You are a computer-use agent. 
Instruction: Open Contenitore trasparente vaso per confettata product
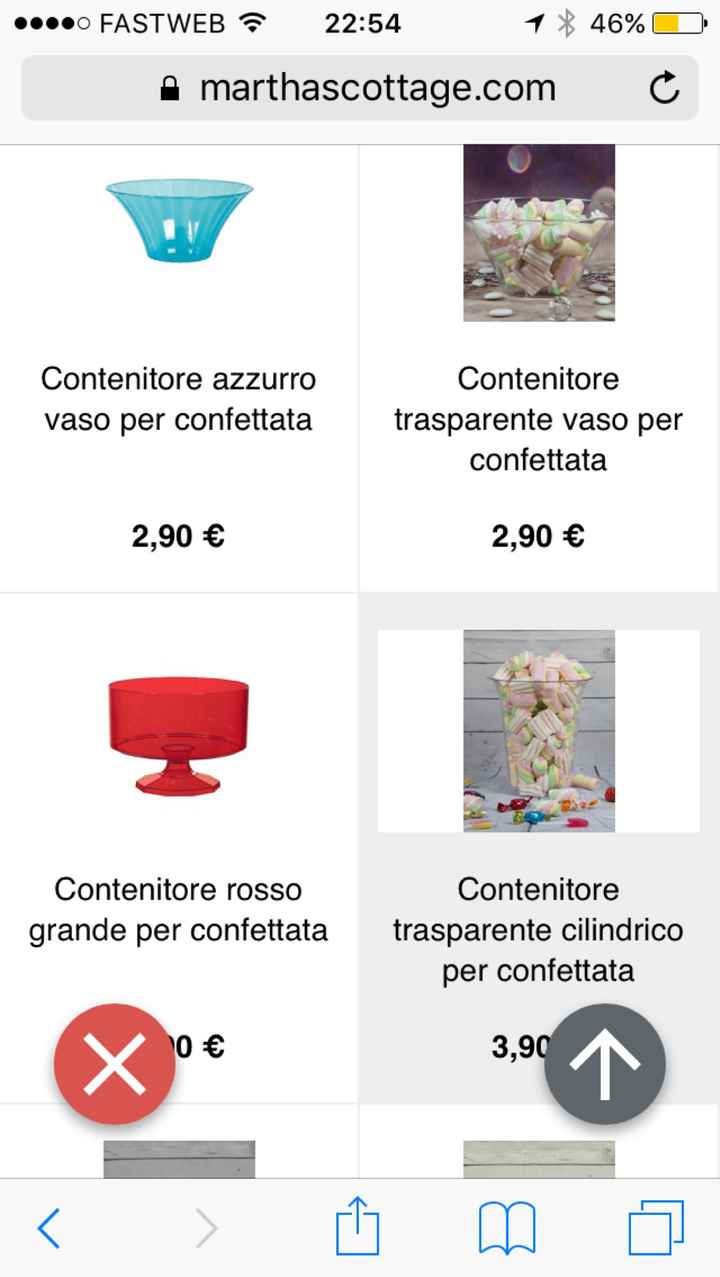(x=539, y=419)
